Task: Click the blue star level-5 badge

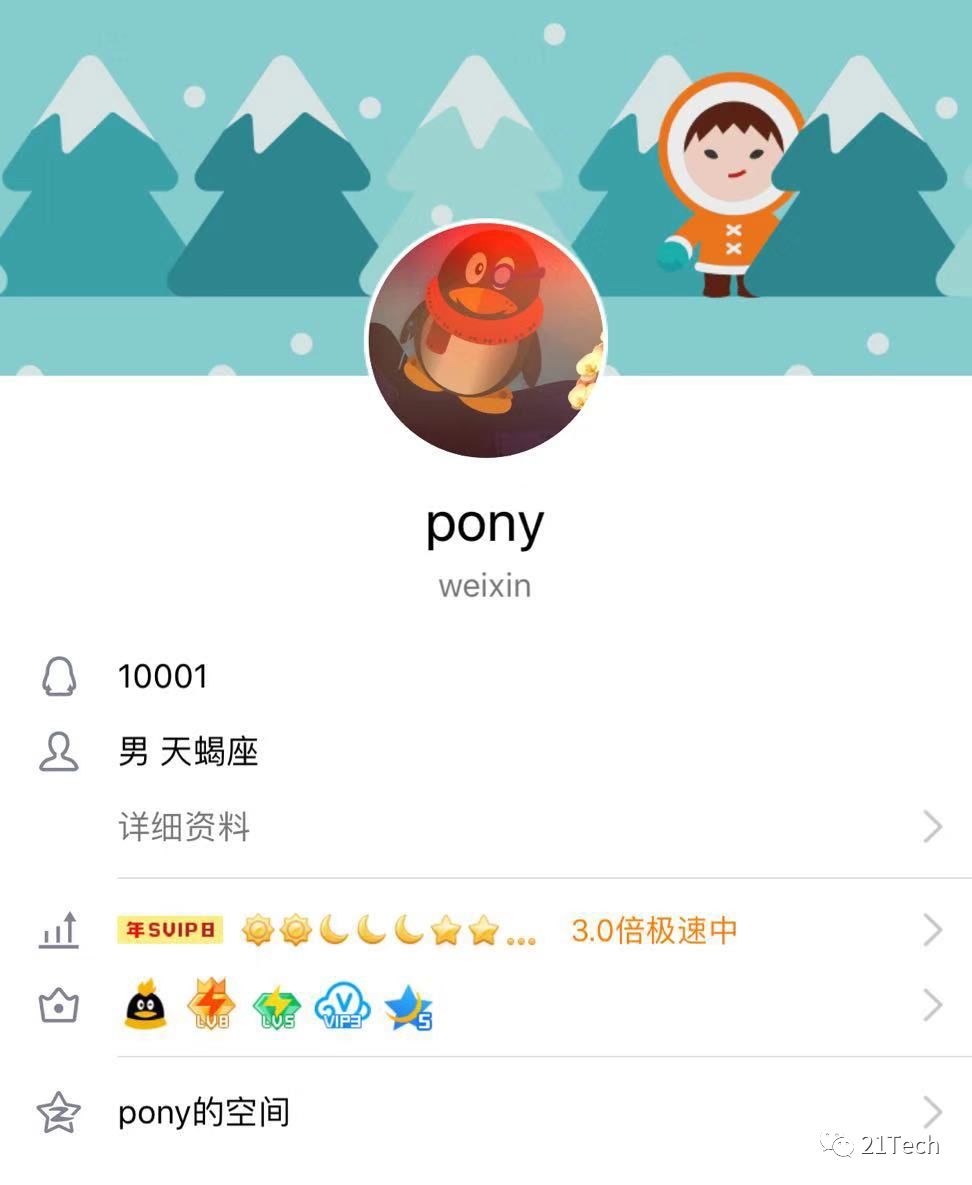Action: point(408,1006)
